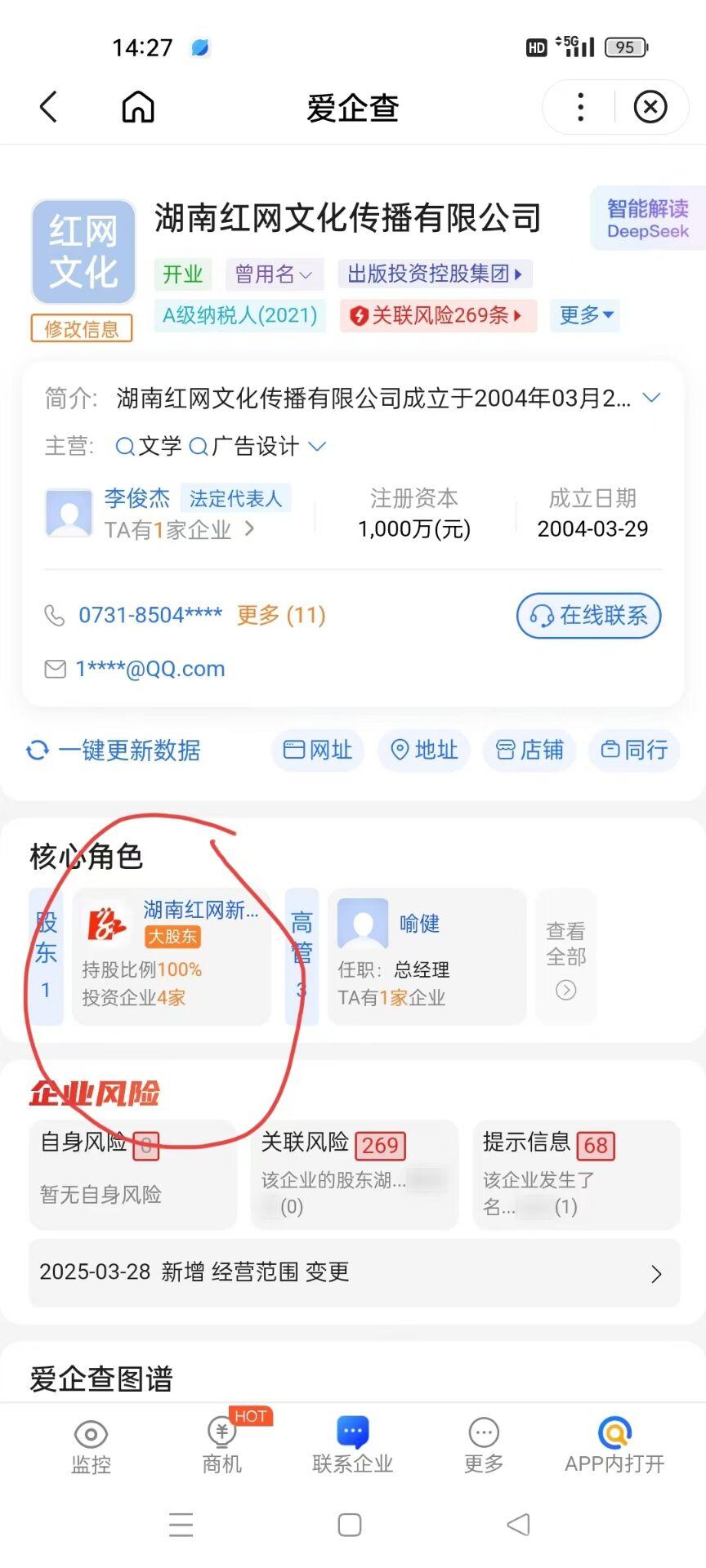
Task: Open shareholder card 湖南红网新...
Action: (172, 956)
